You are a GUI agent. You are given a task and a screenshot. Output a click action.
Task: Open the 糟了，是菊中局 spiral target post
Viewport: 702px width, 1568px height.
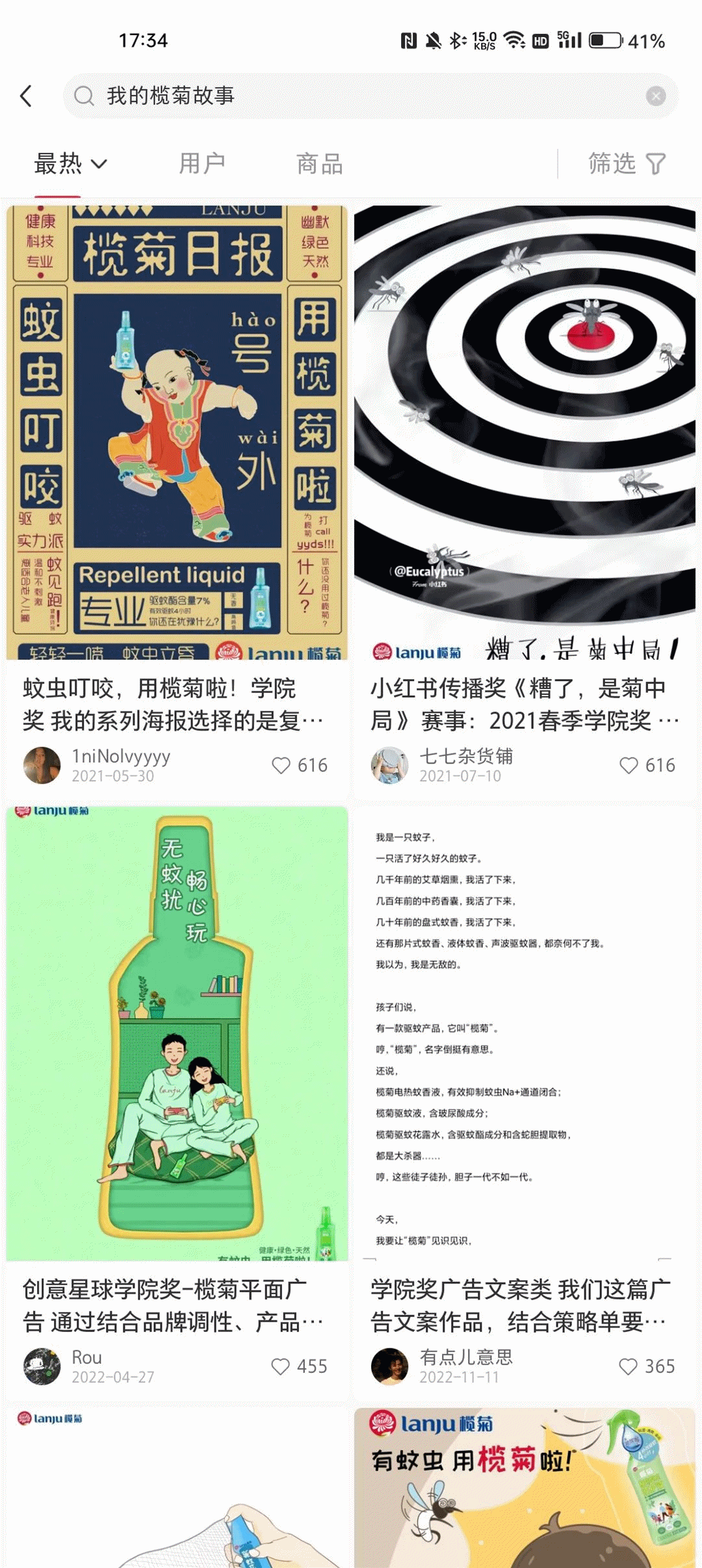[x=525, y=432]
